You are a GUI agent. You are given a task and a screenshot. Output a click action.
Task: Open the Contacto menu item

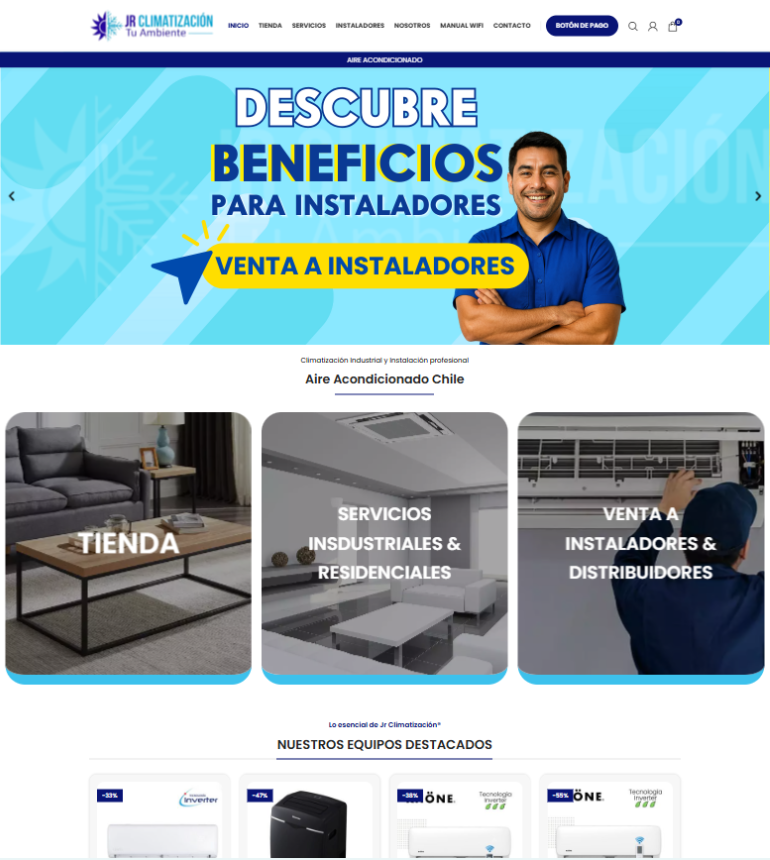tap(512, 26)
